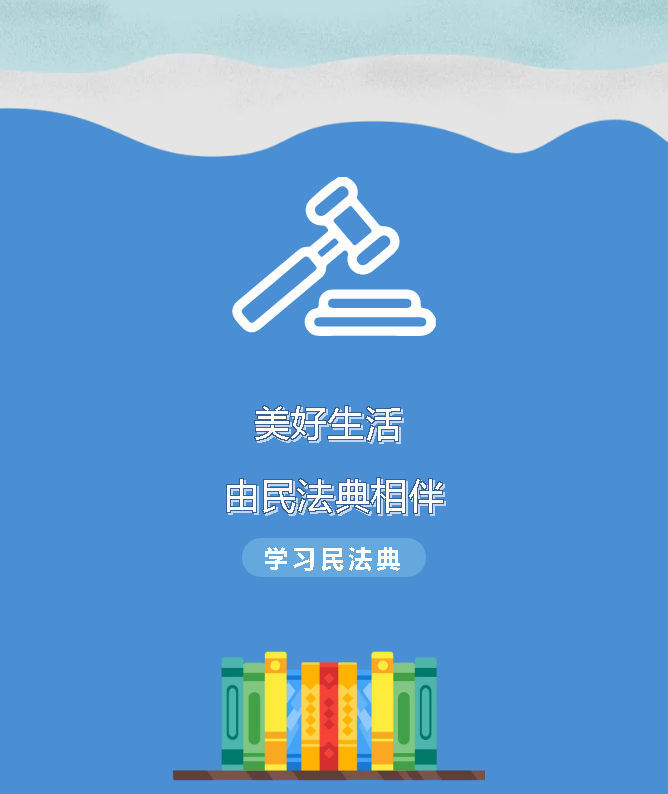Tap the 学习民法典 button
Screen dimensions: 668x794
pyautogui.click(x=334, y=558)
